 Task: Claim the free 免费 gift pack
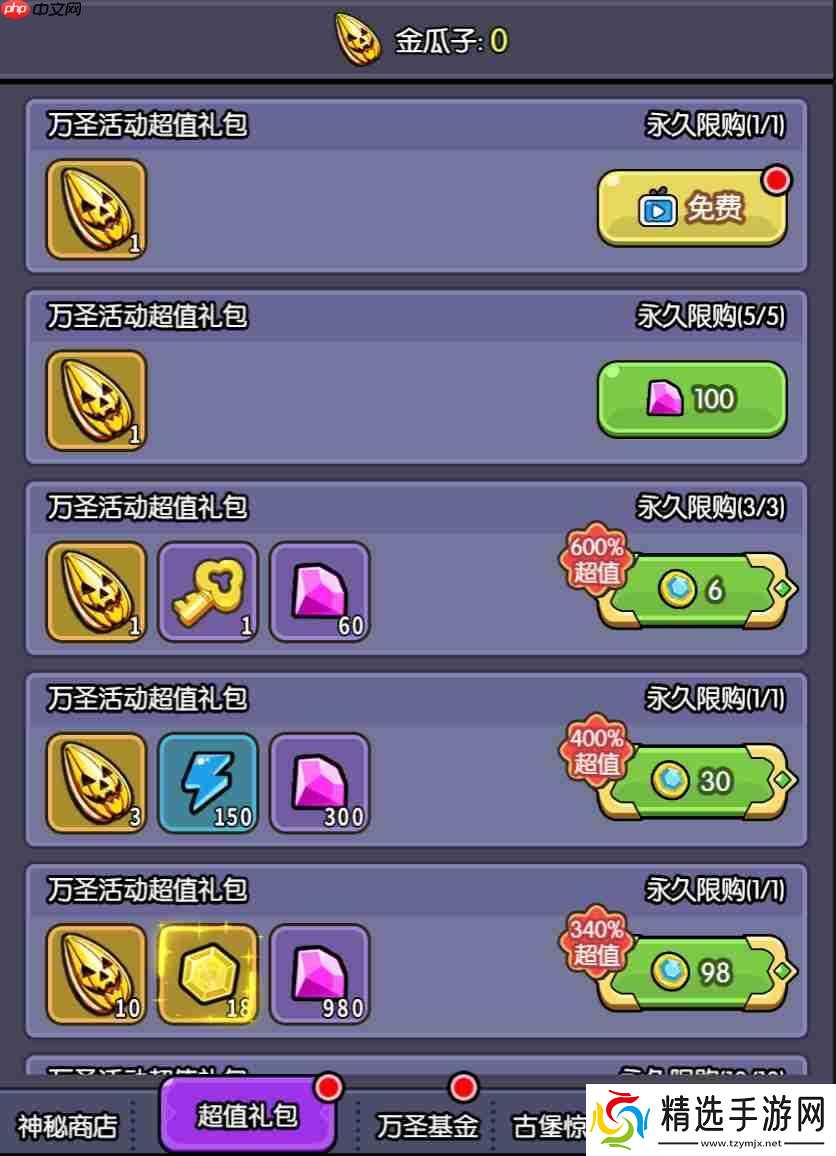pos(691,208)
